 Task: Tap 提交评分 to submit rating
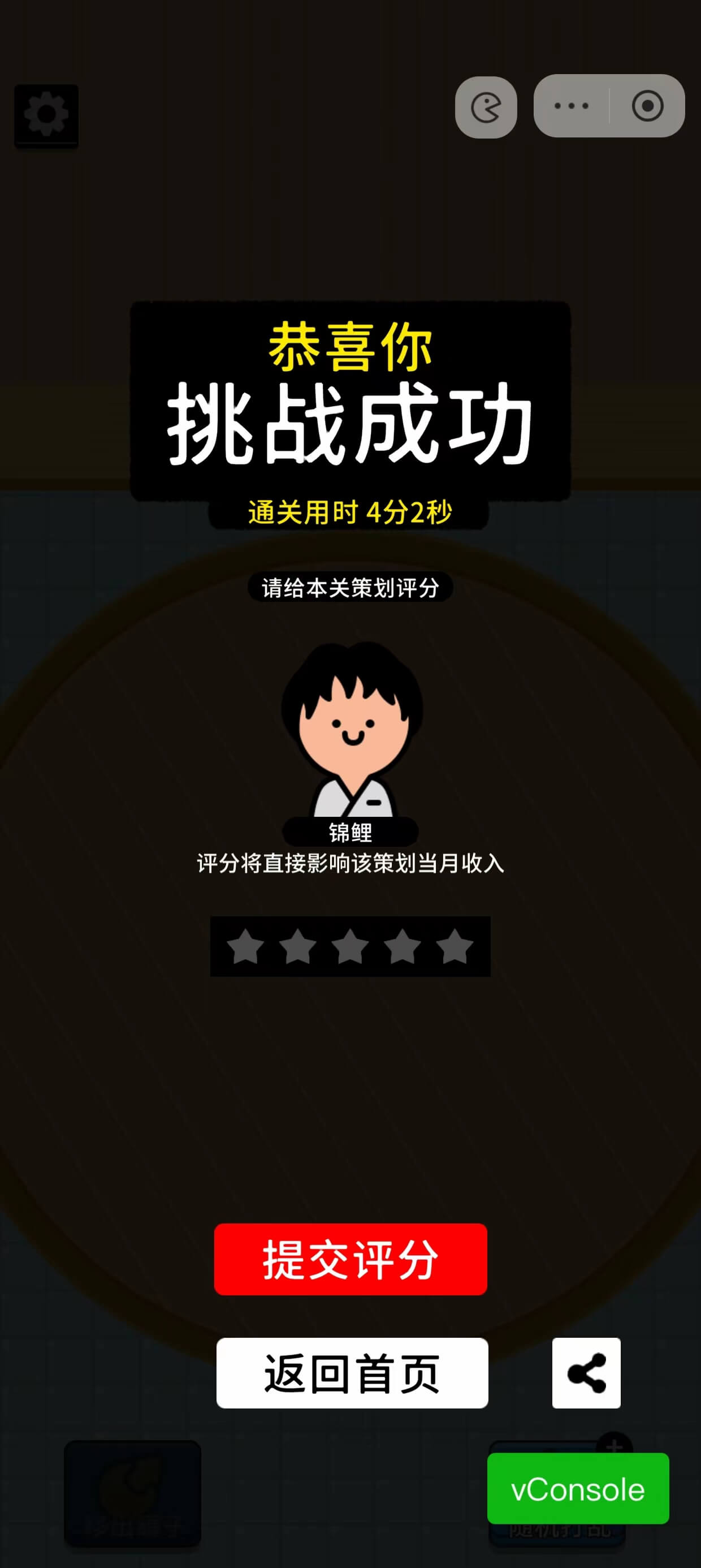[350, 1259]
